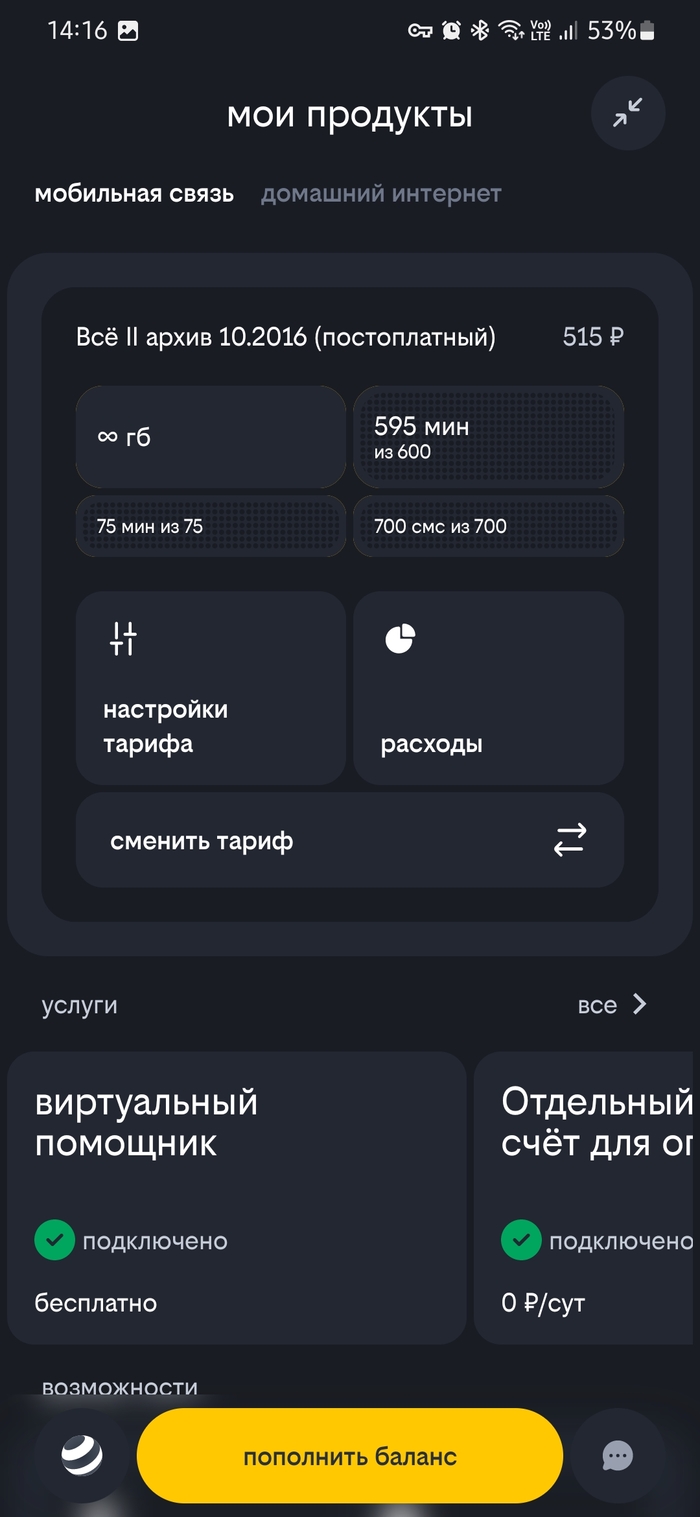700x1517 pixels.
Task: Open the 700 смс из 700 tile
Action: [488, 526]
